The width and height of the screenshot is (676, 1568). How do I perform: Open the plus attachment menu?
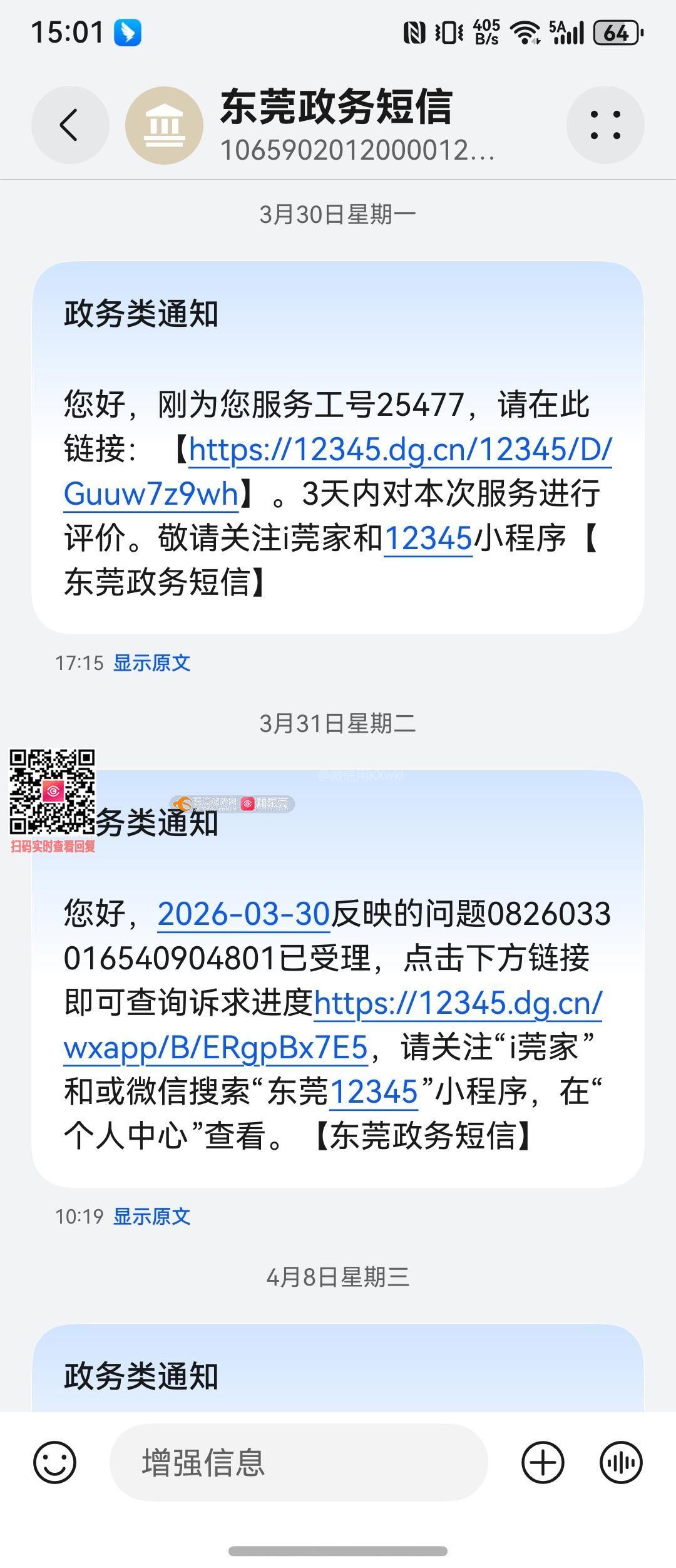[542, 1463]
